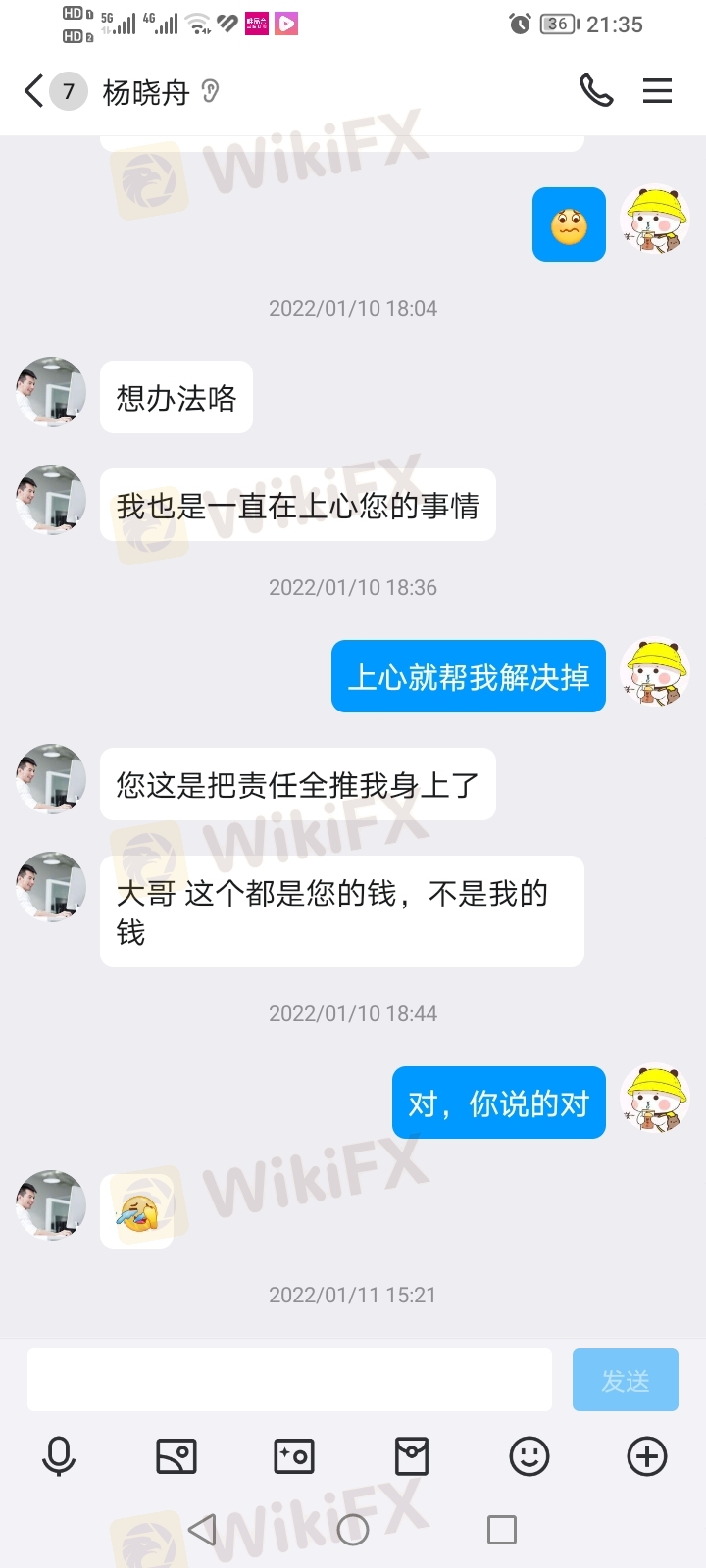The image size is (706, 1568).
Task: Tap the message input field
Action: [289, 1380]
